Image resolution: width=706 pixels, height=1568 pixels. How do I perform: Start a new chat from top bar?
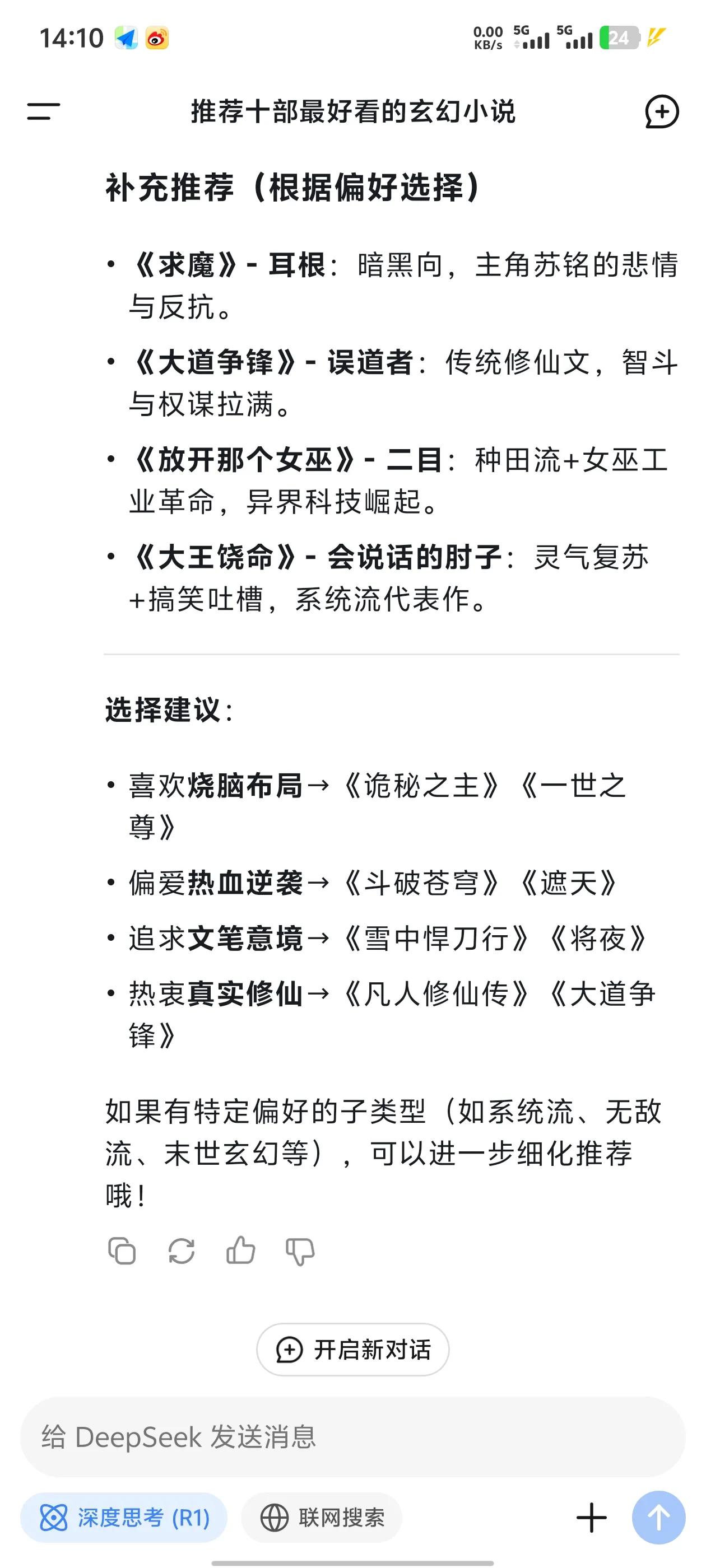click(x=662, y=111)
